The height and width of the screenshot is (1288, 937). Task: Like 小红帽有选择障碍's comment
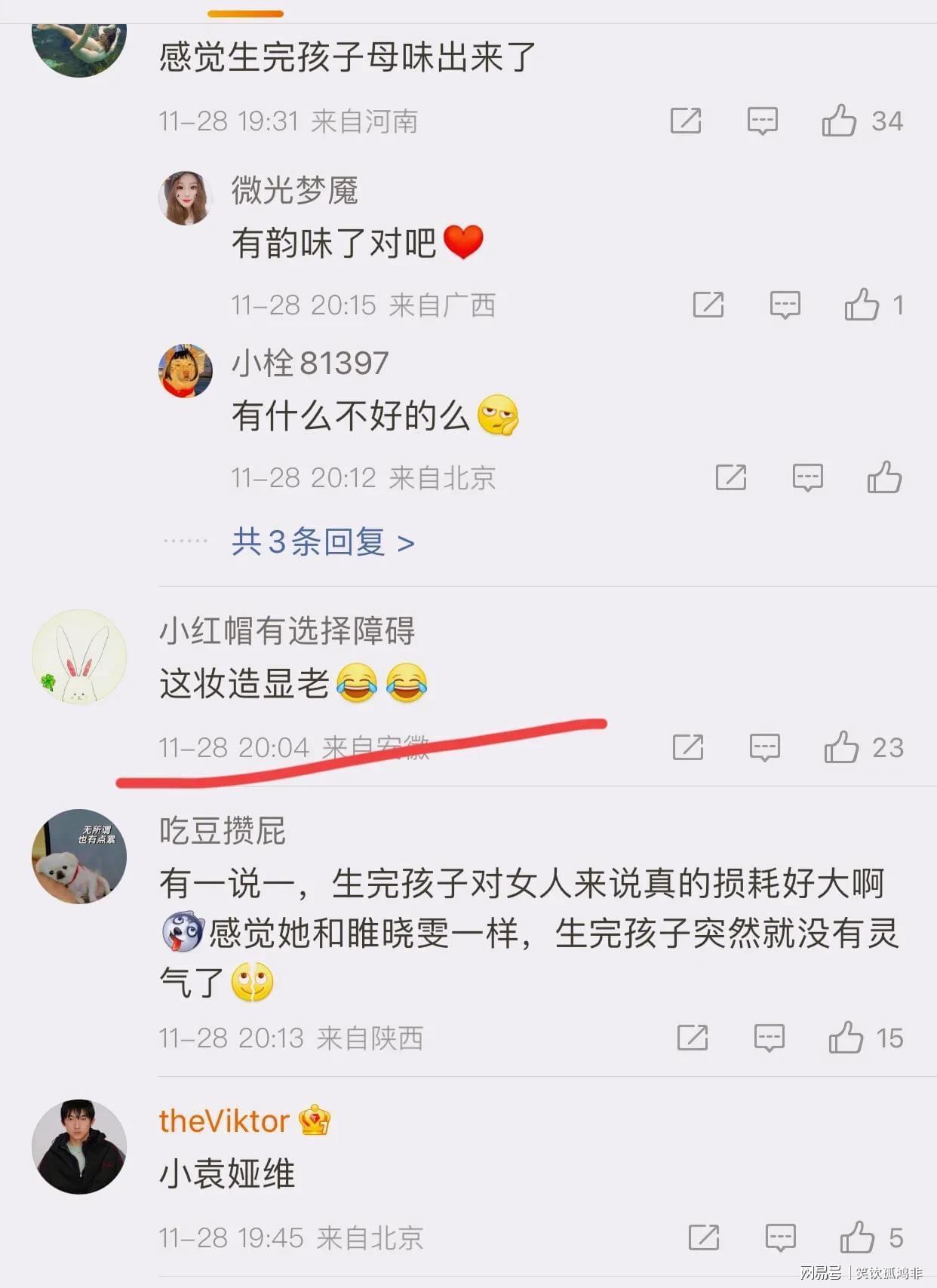[x=841, y=747]
